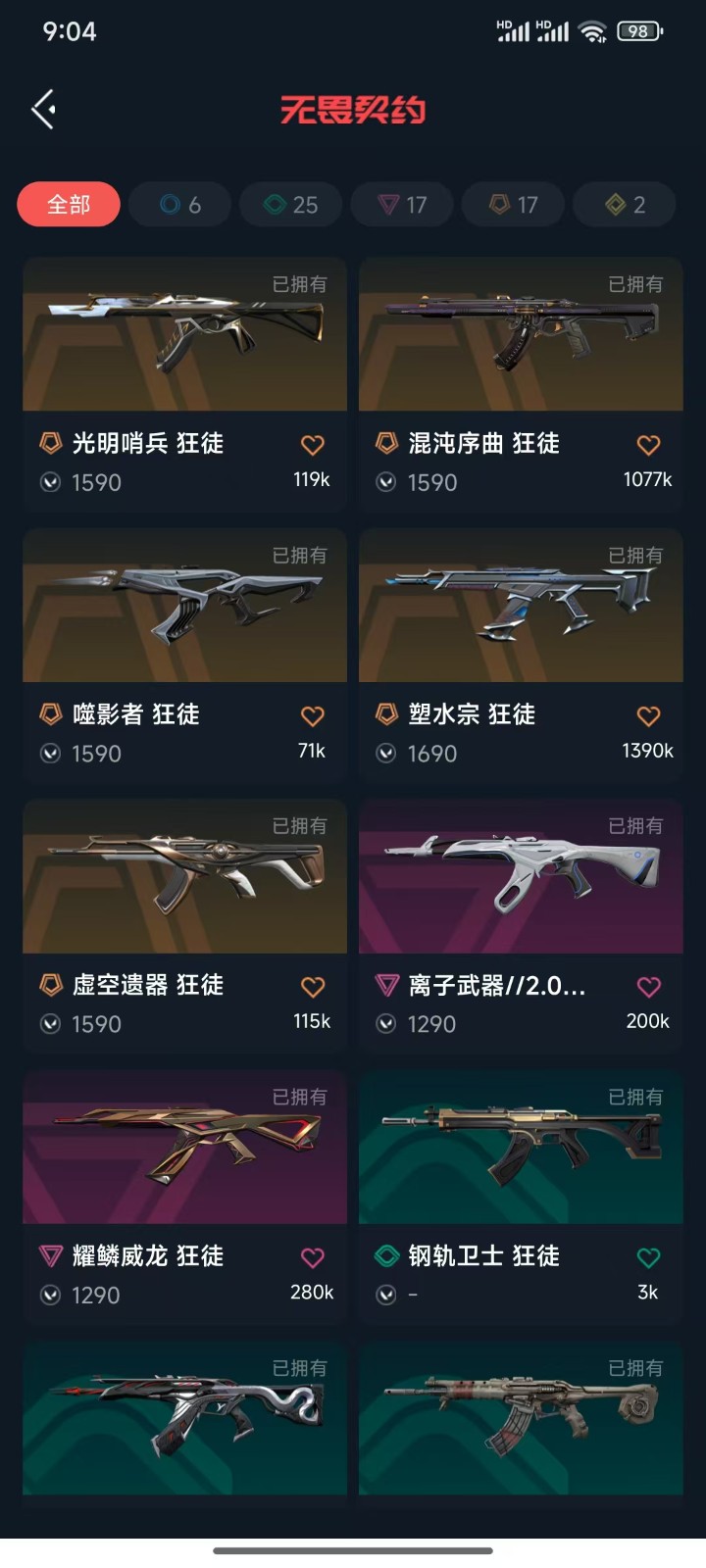Open the 钢轨卫士 狂徒 skin card

[521, 1148]
